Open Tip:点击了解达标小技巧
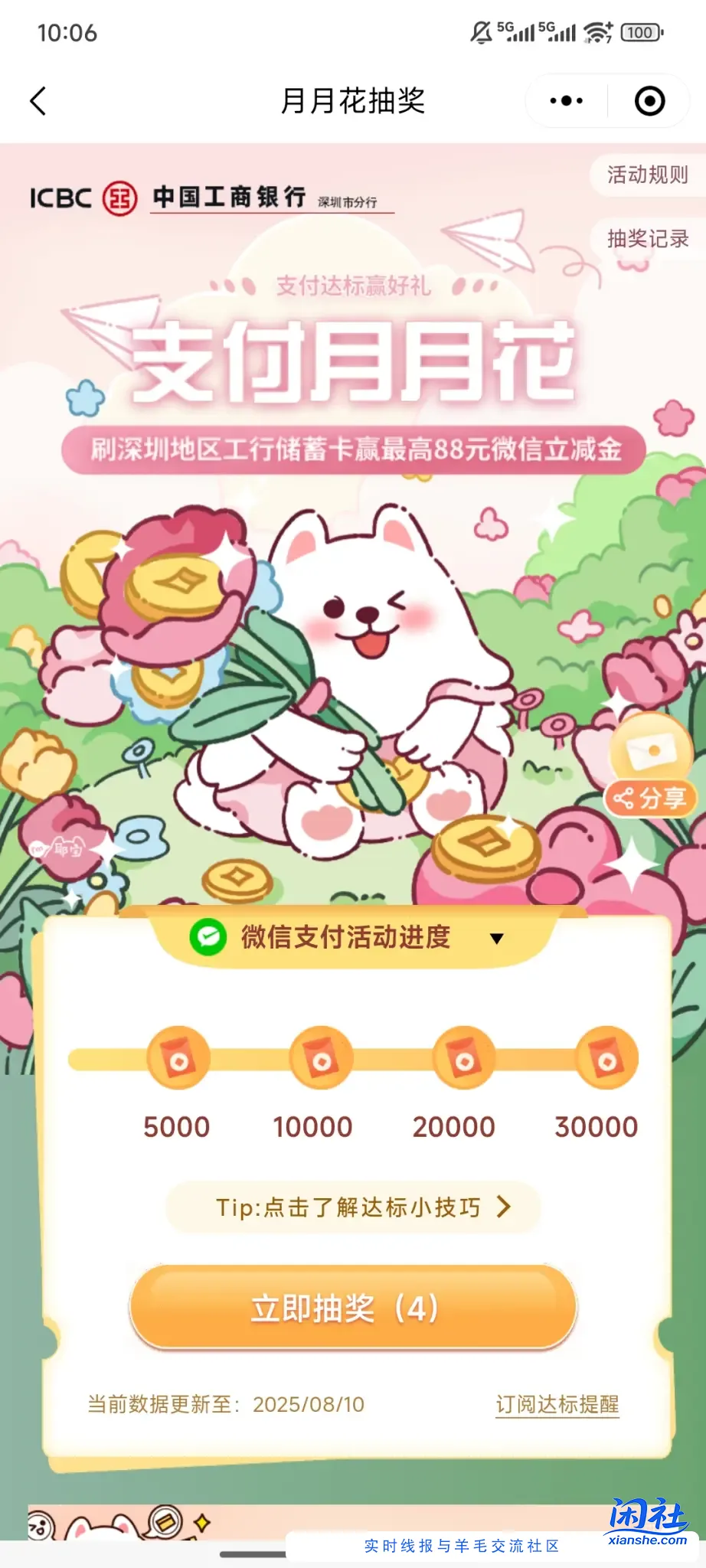706x1568 pixels. [353, 1207]
